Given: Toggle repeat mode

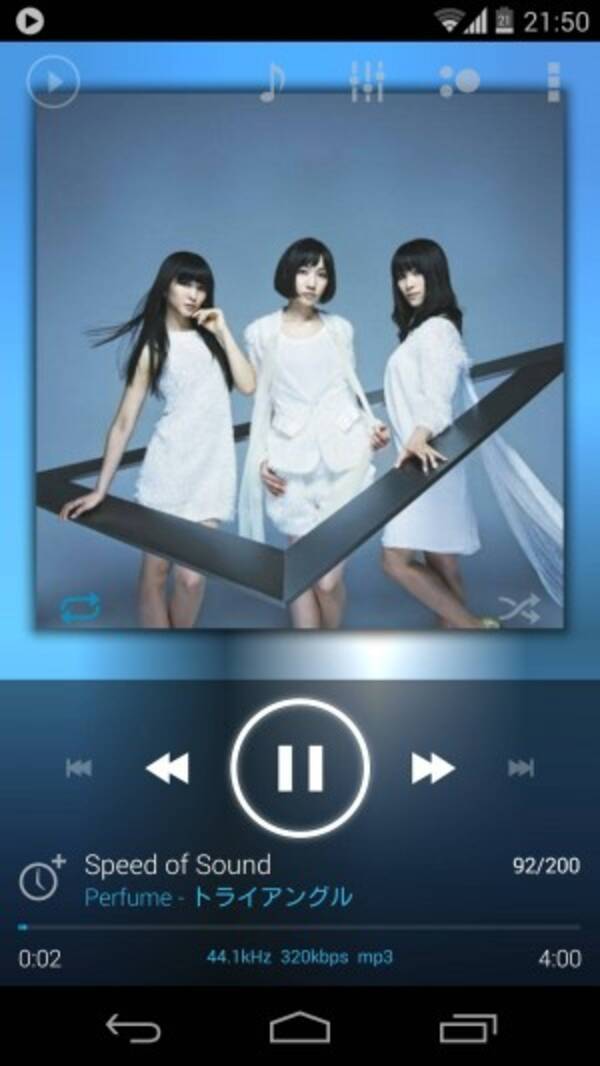Looking at the screenshot, I should tap(80, 608).
